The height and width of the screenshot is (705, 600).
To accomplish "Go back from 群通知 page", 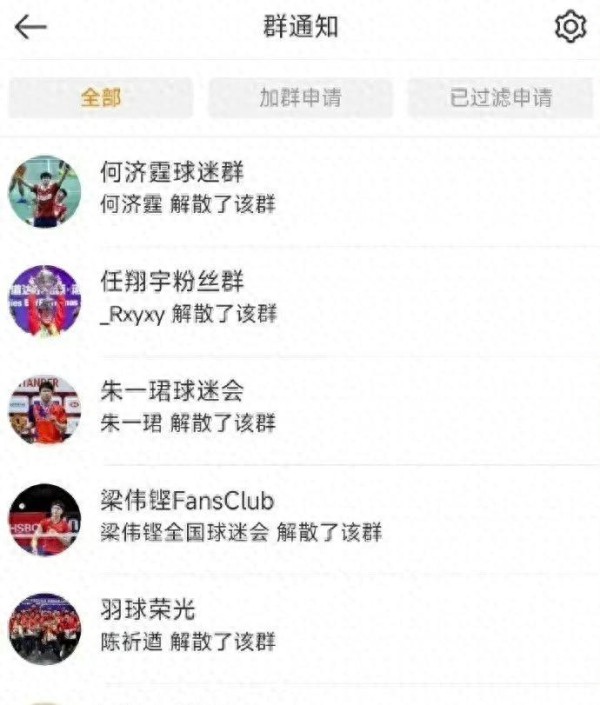I will pos(31,27).
